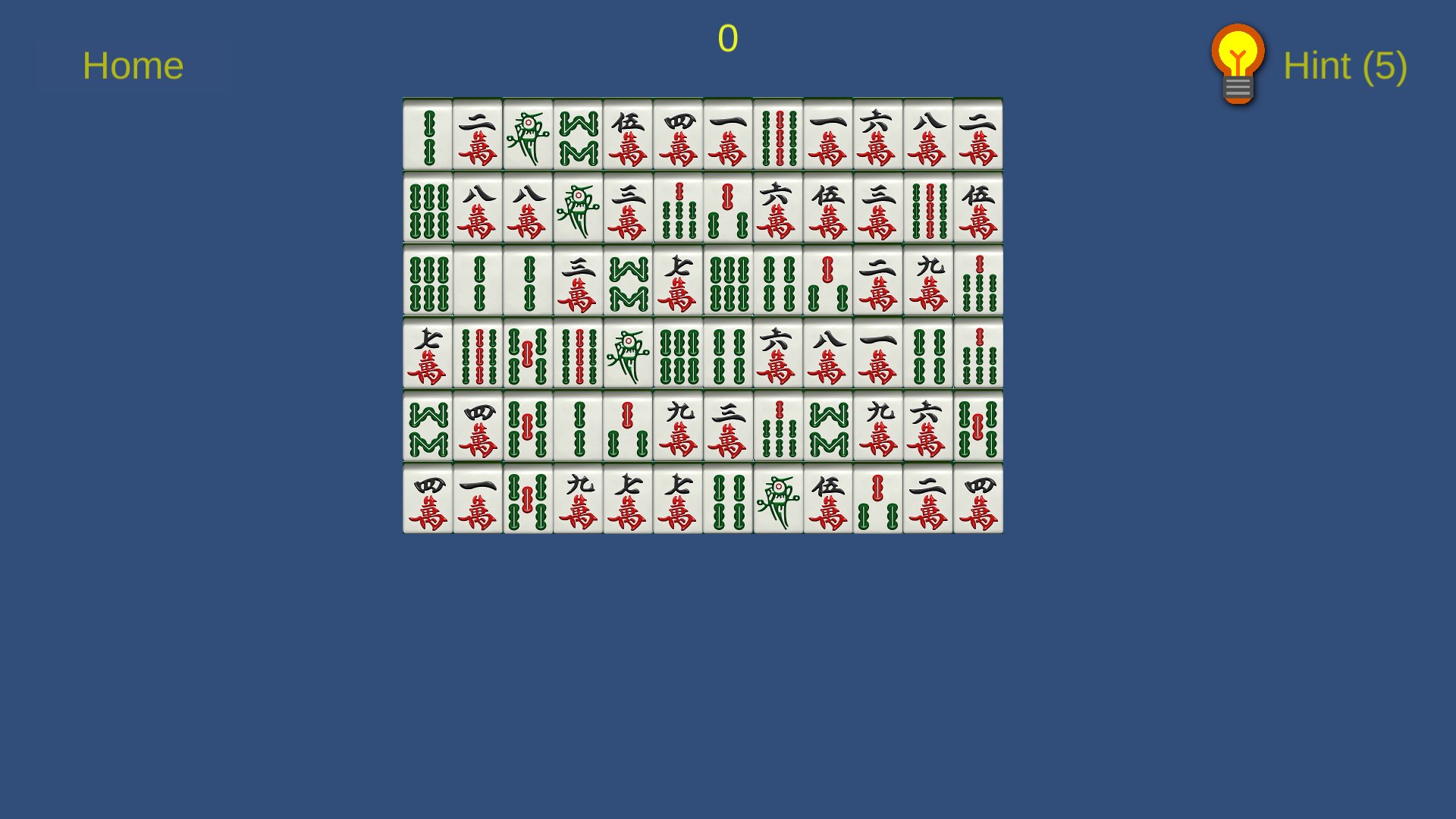Go back to the Home screen
The width and height of the screenshot is (1456, 819).
click(133, 66)
